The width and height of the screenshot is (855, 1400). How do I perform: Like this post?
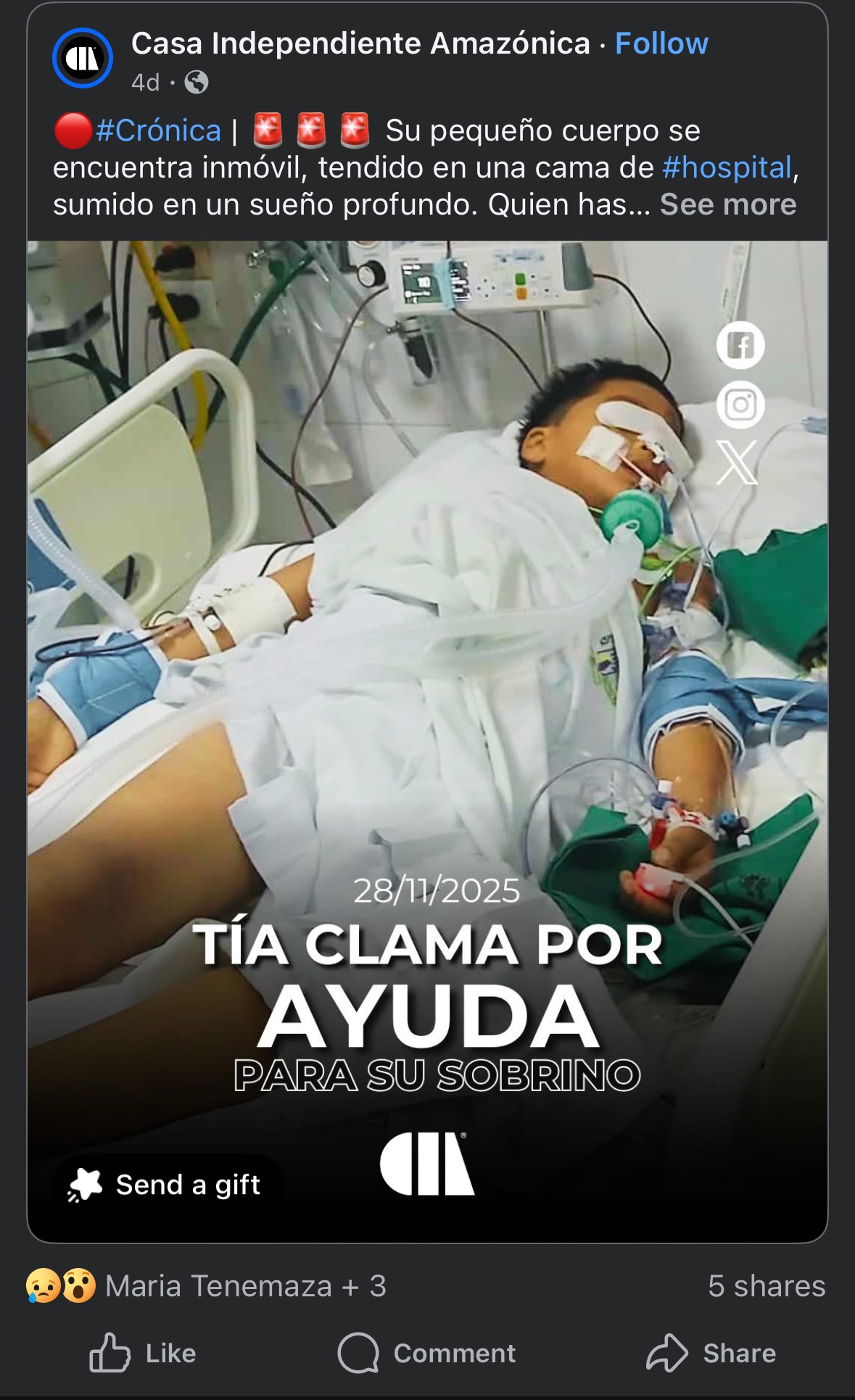pos(143,1353)
